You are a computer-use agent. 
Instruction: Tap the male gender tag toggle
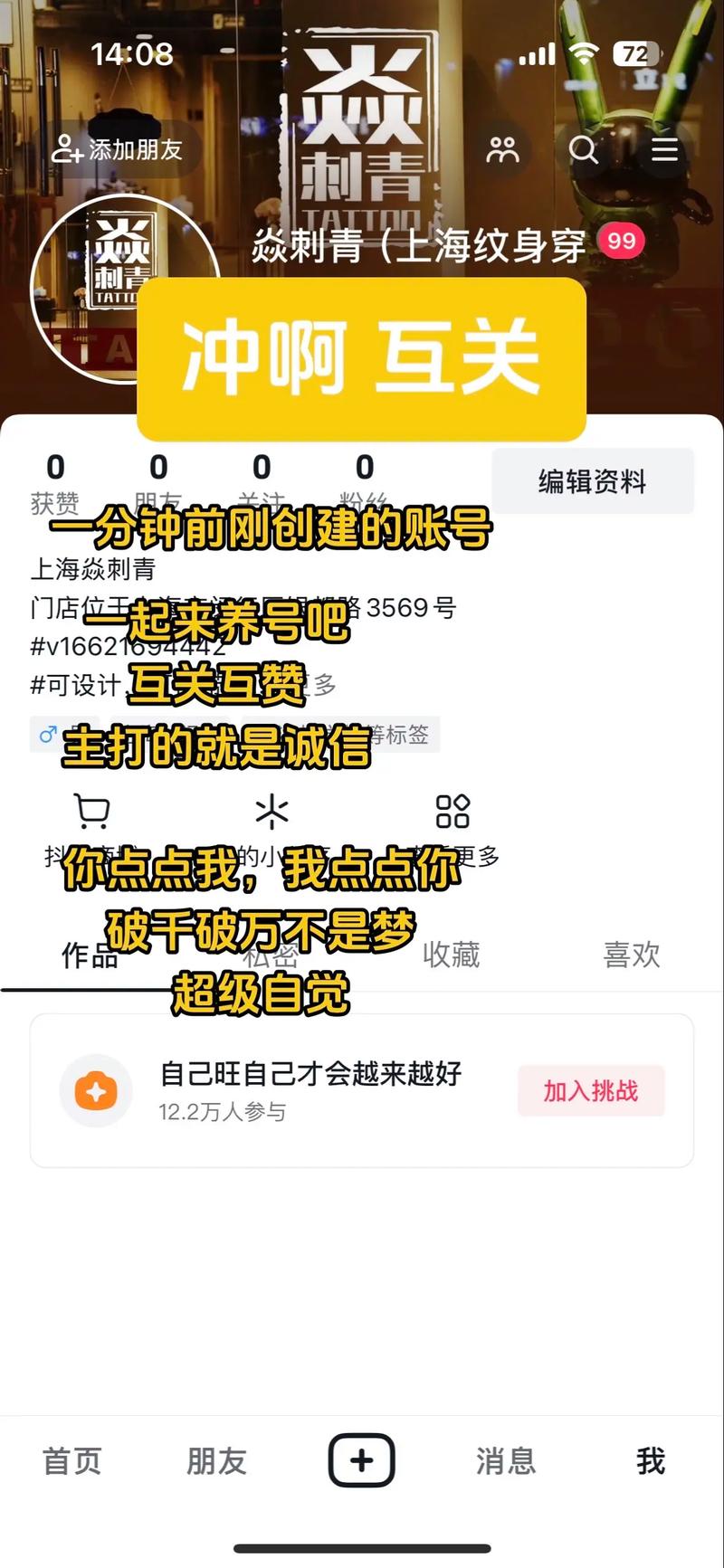50,735
